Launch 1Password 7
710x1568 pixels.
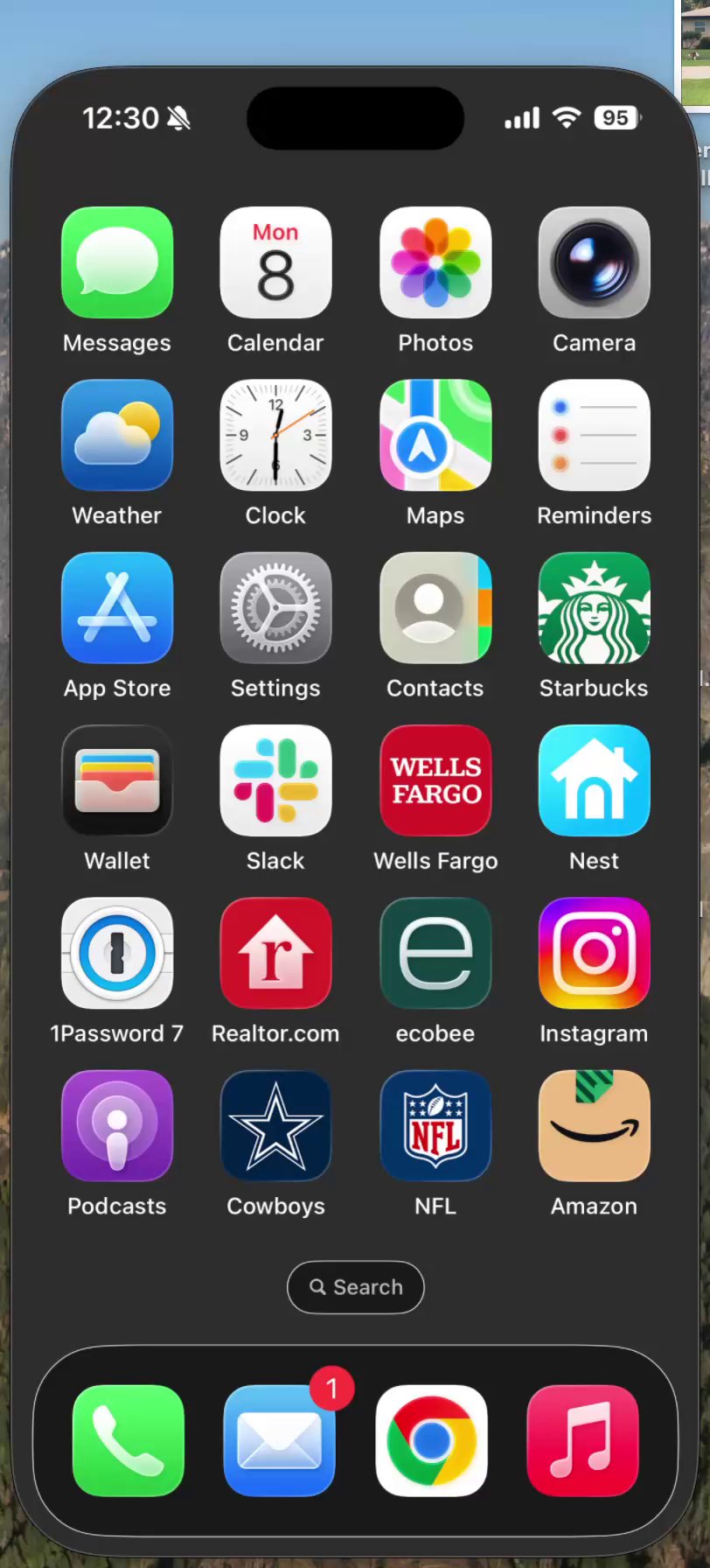coord(117,952)
